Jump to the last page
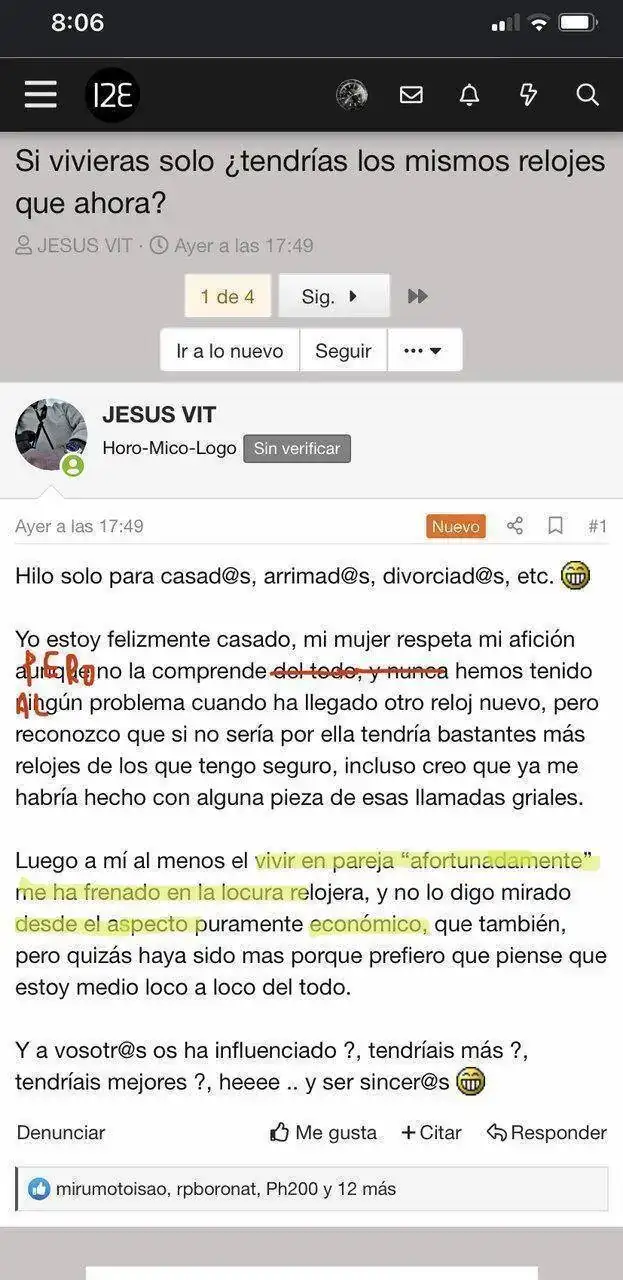The image size is (623, 1280). pyautogui.click(x=418, y=296)
